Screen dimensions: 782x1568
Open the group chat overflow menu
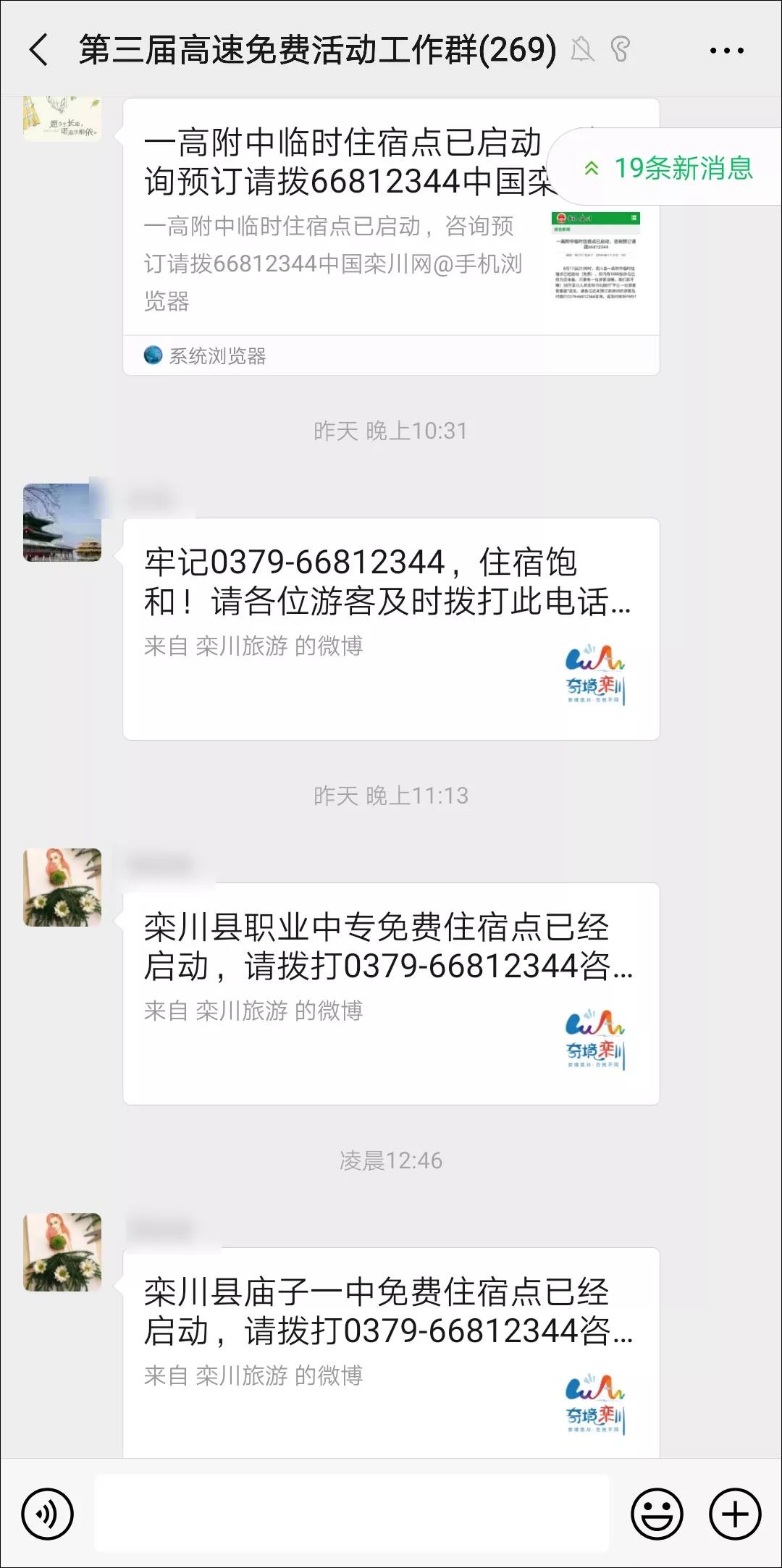point(726,50)
